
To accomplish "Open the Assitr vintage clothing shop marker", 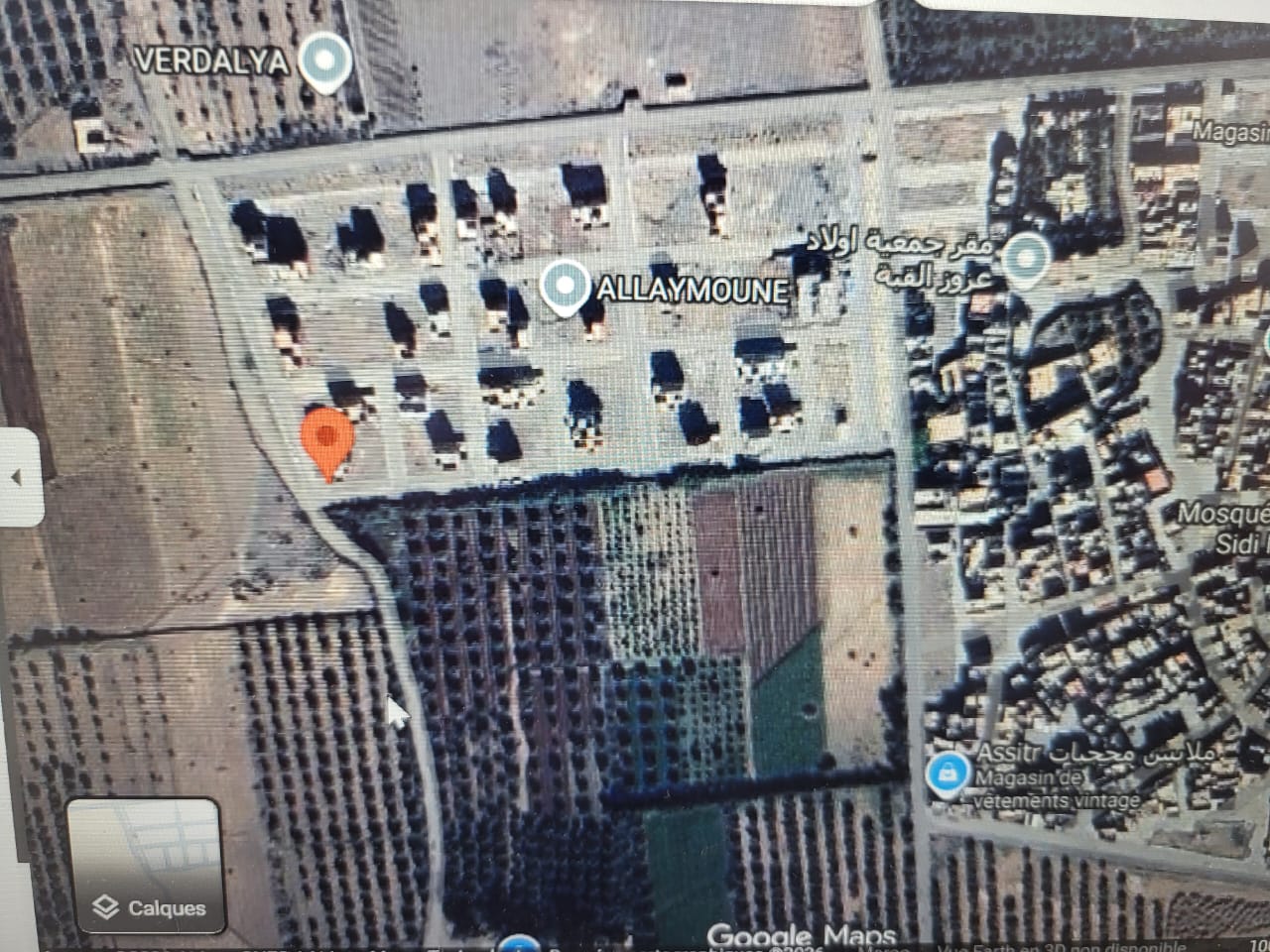I will tap(948, 773).
